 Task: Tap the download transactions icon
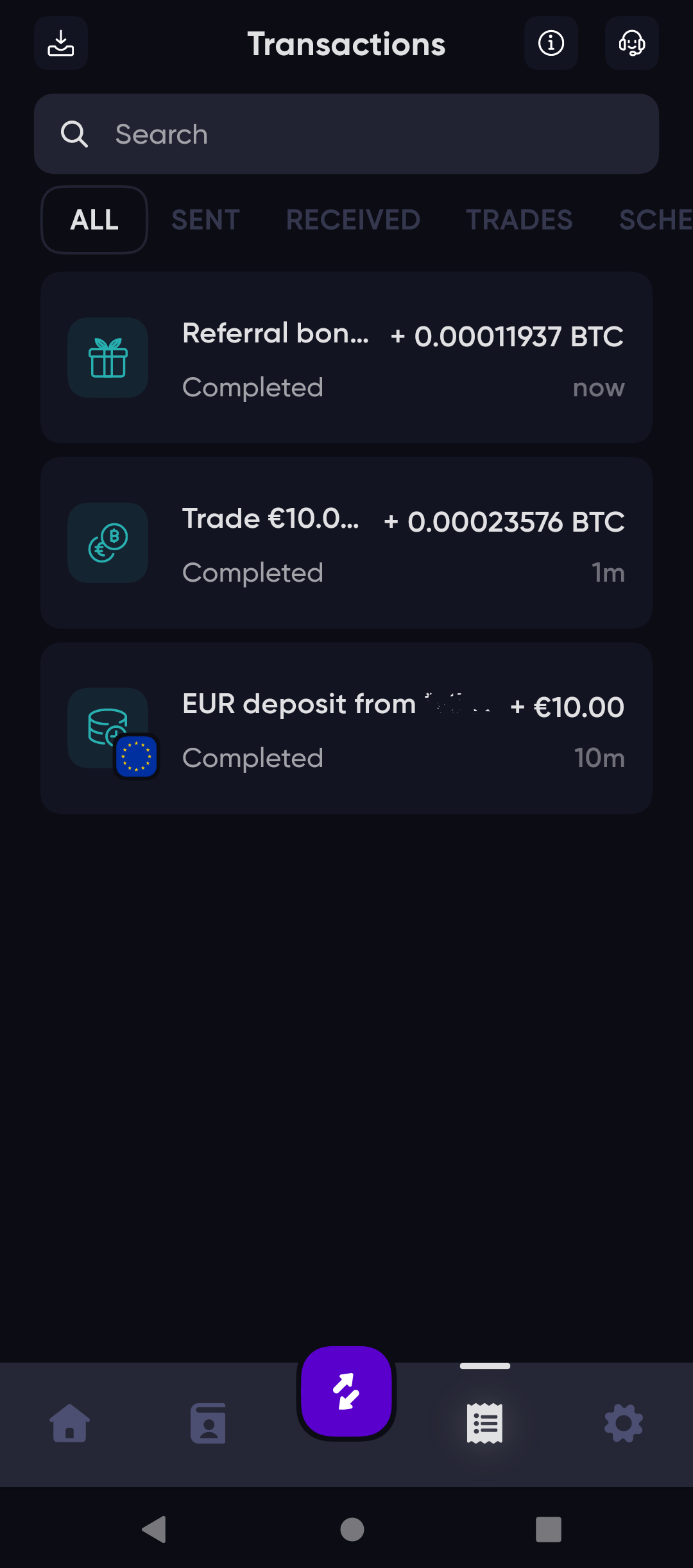tap(61, 43)
